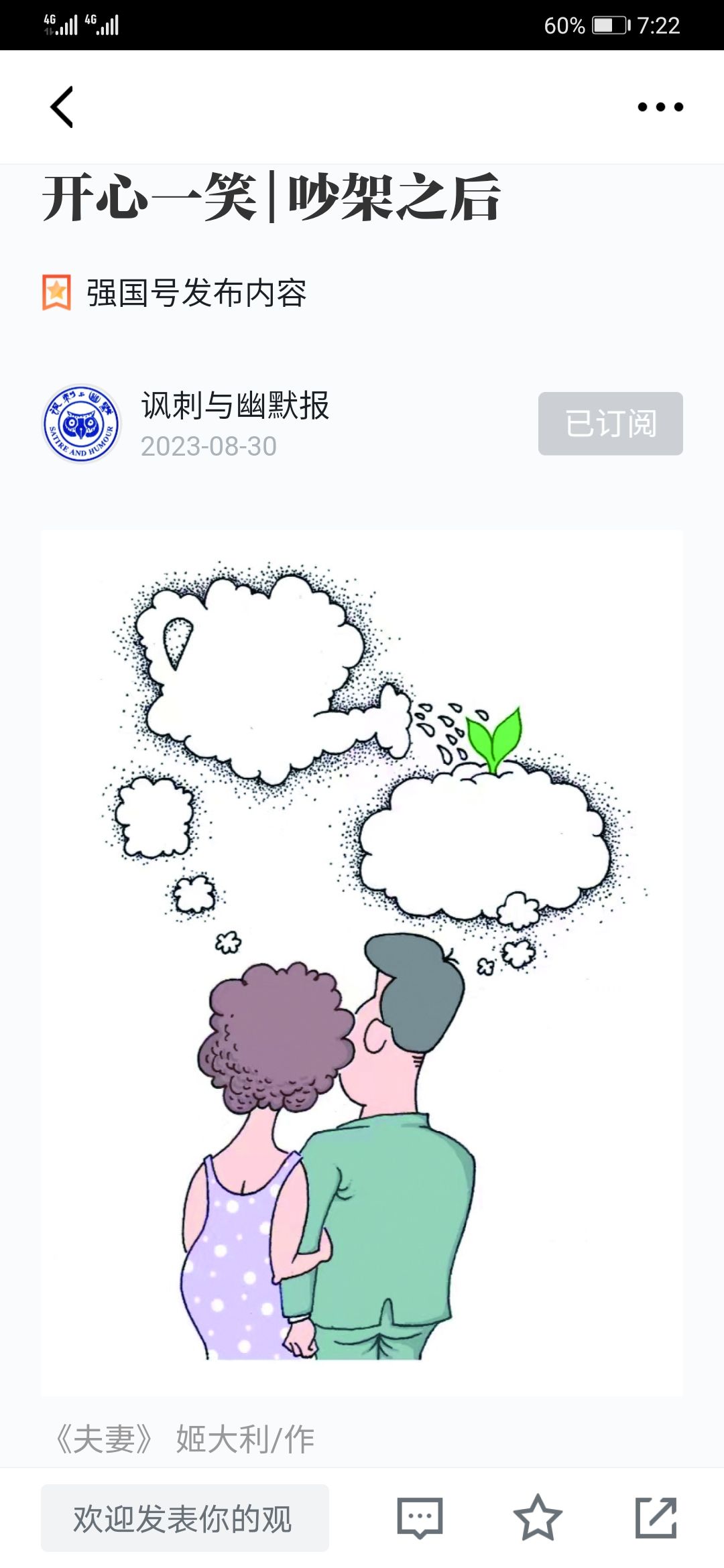This screenshot has height=1568, width=724.
Task: Open the three-dot overflow menu
Action: tap(660, 107)
